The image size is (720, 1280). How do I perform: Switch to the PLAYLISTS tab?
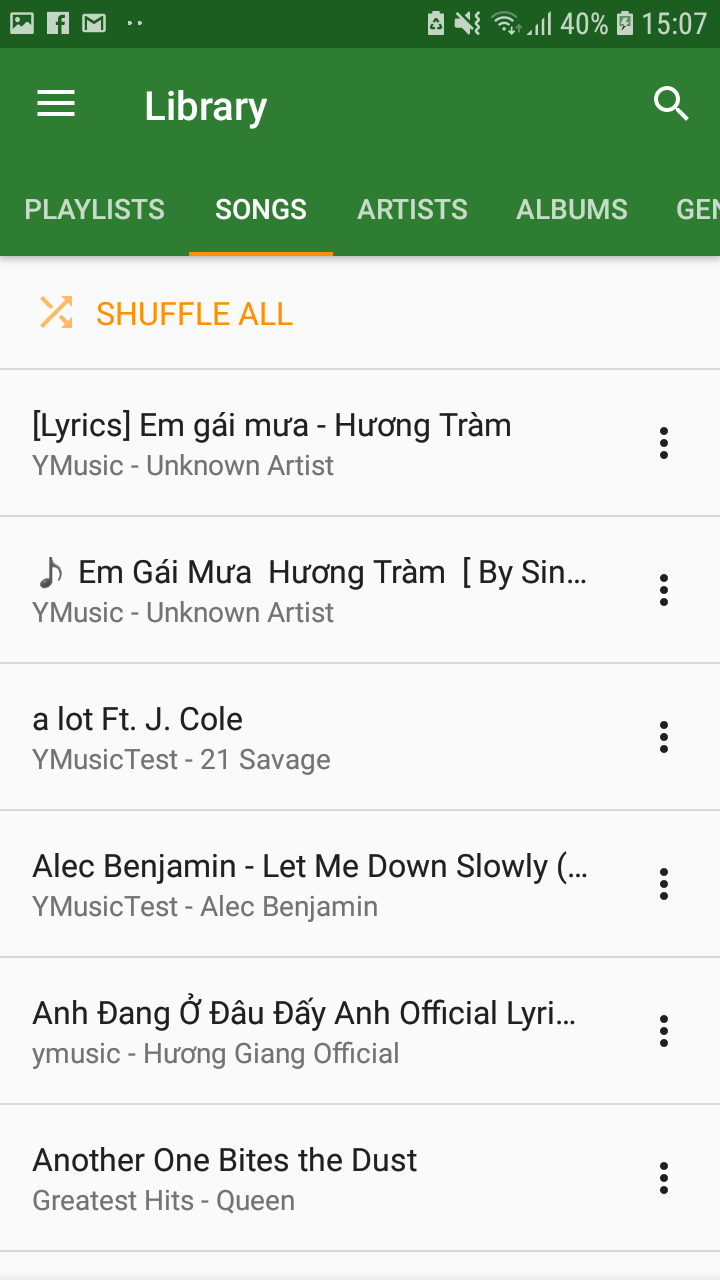95,209
